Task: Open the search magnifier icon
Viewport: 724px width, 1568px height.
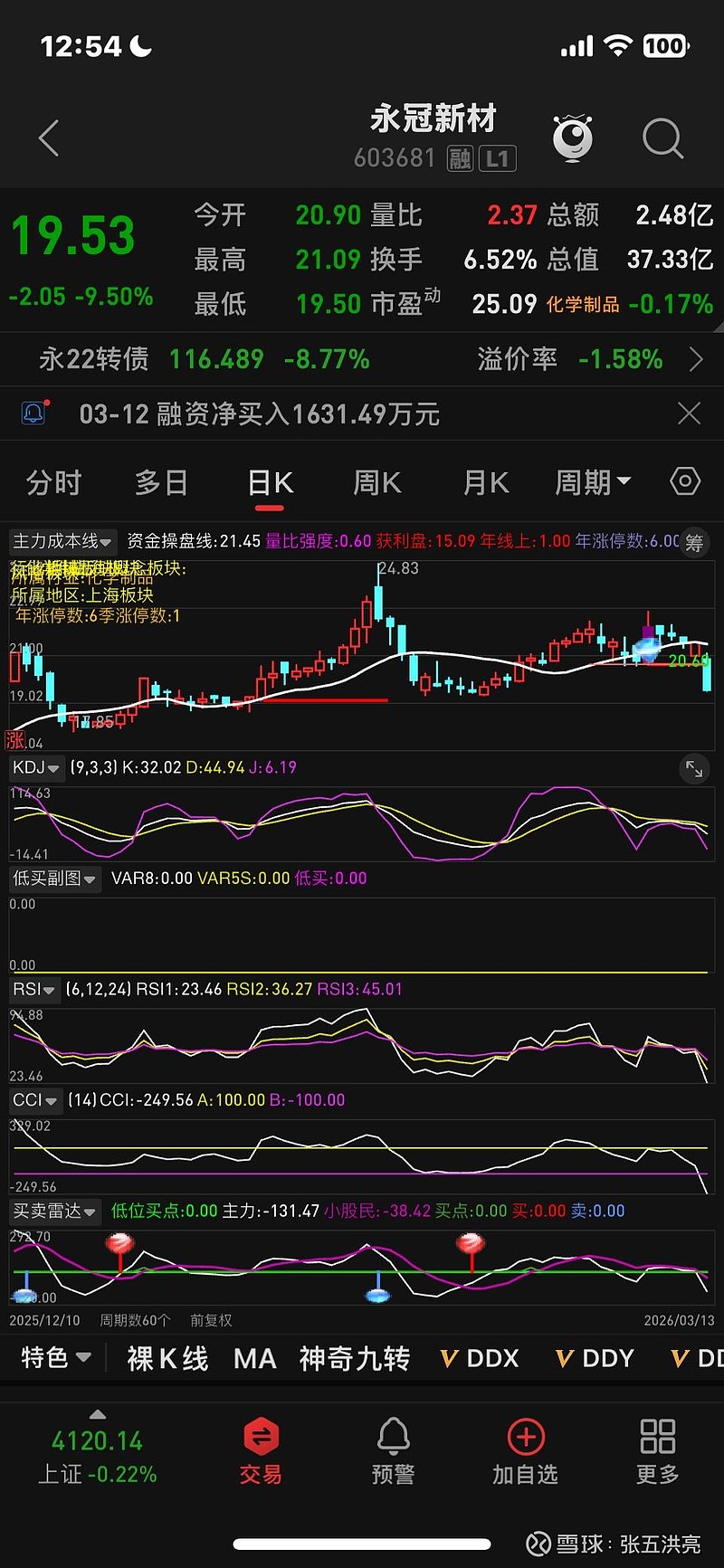Action: [662, 139]
